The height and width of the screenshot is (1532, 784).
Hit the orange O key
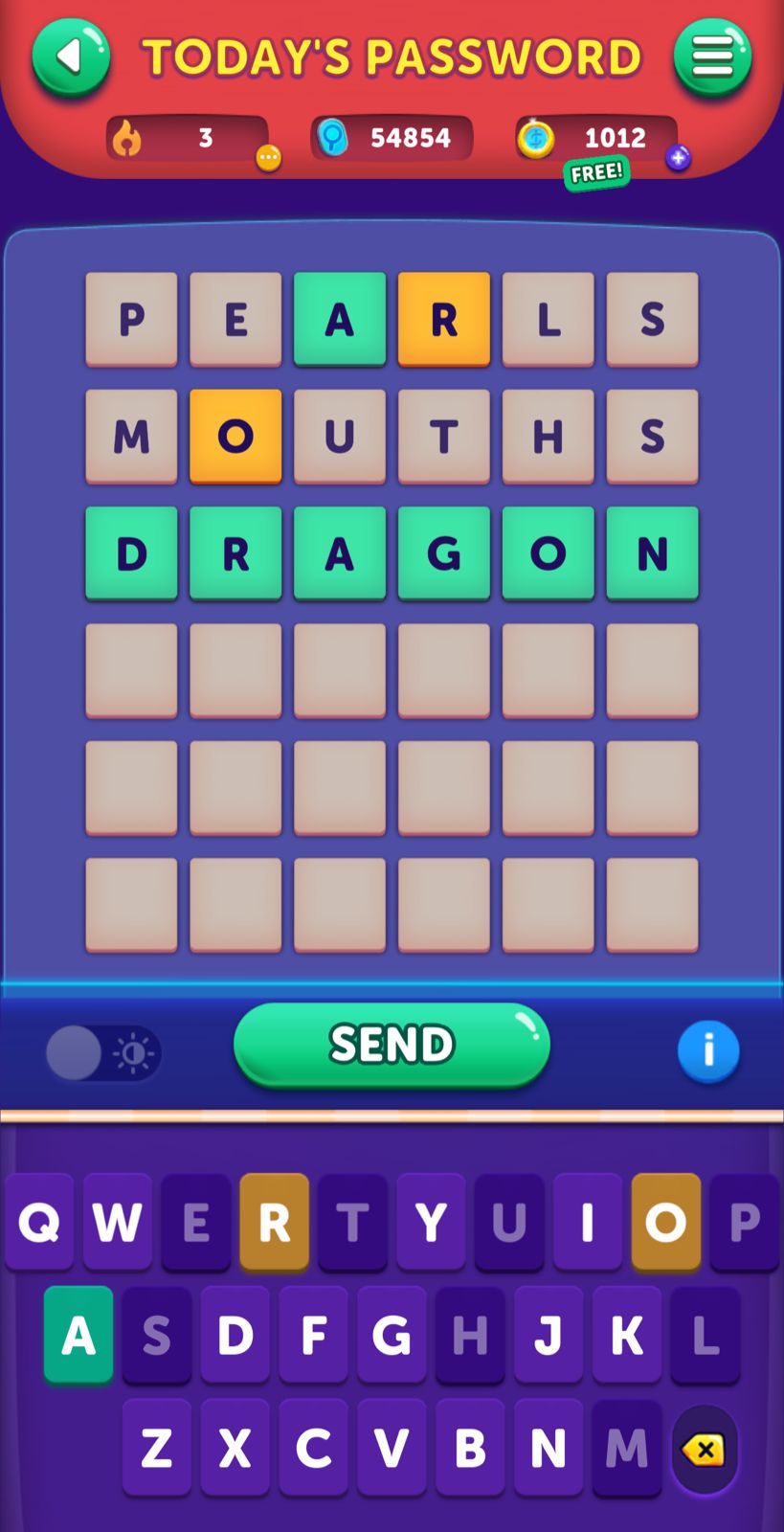pos(666,1222)
